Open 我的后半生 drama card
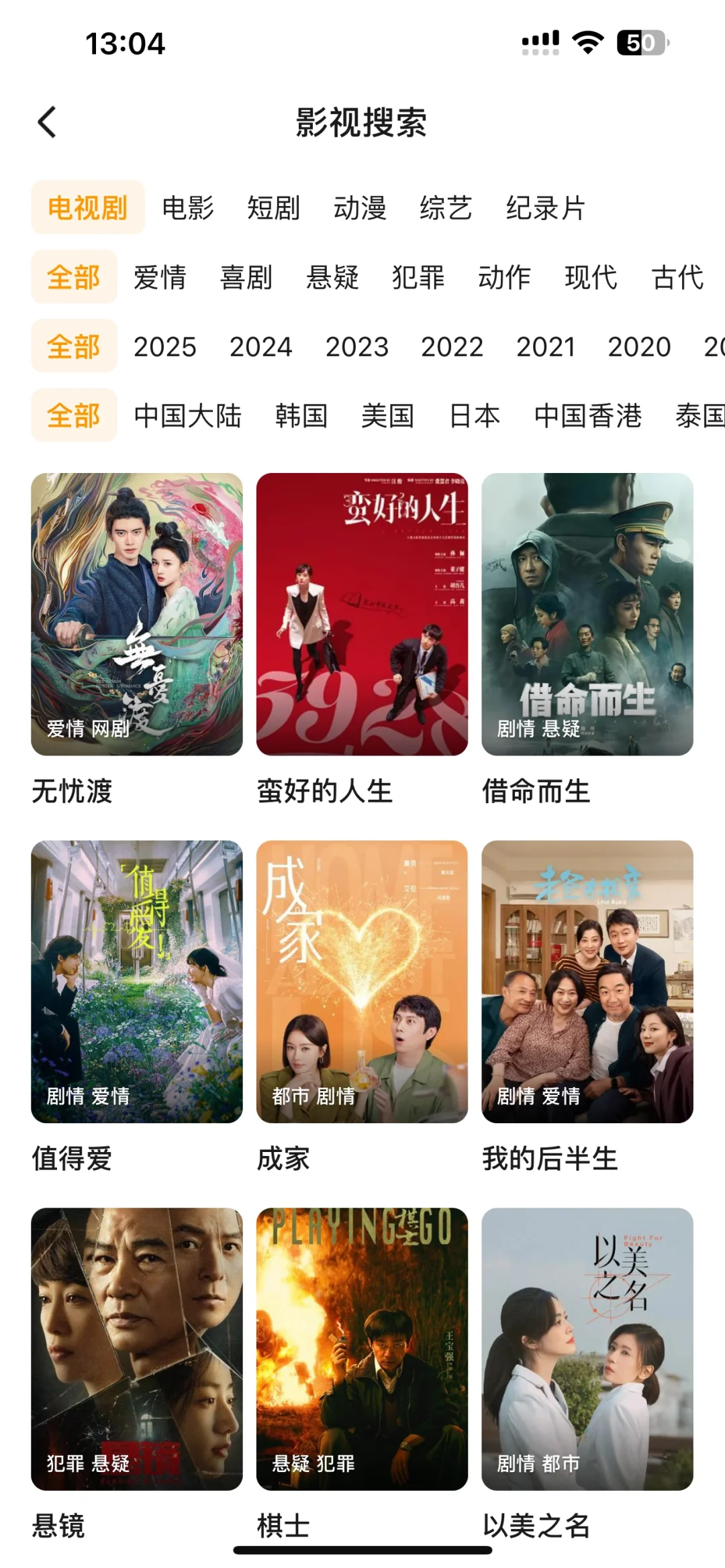This screenshot has width=725, height=1568. coord(587,982)
